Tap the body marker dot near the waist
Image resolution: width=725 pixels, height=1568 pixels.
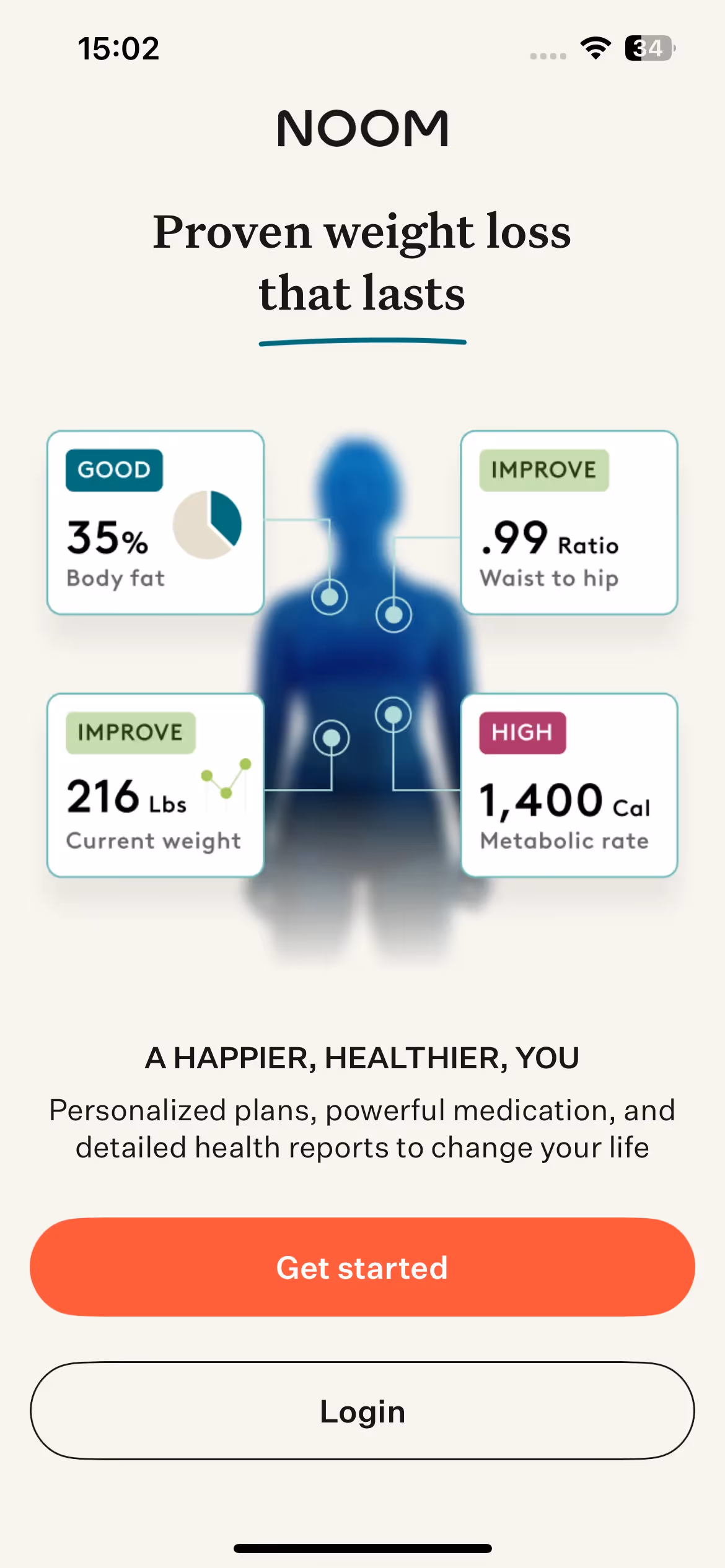coord(393,616)
